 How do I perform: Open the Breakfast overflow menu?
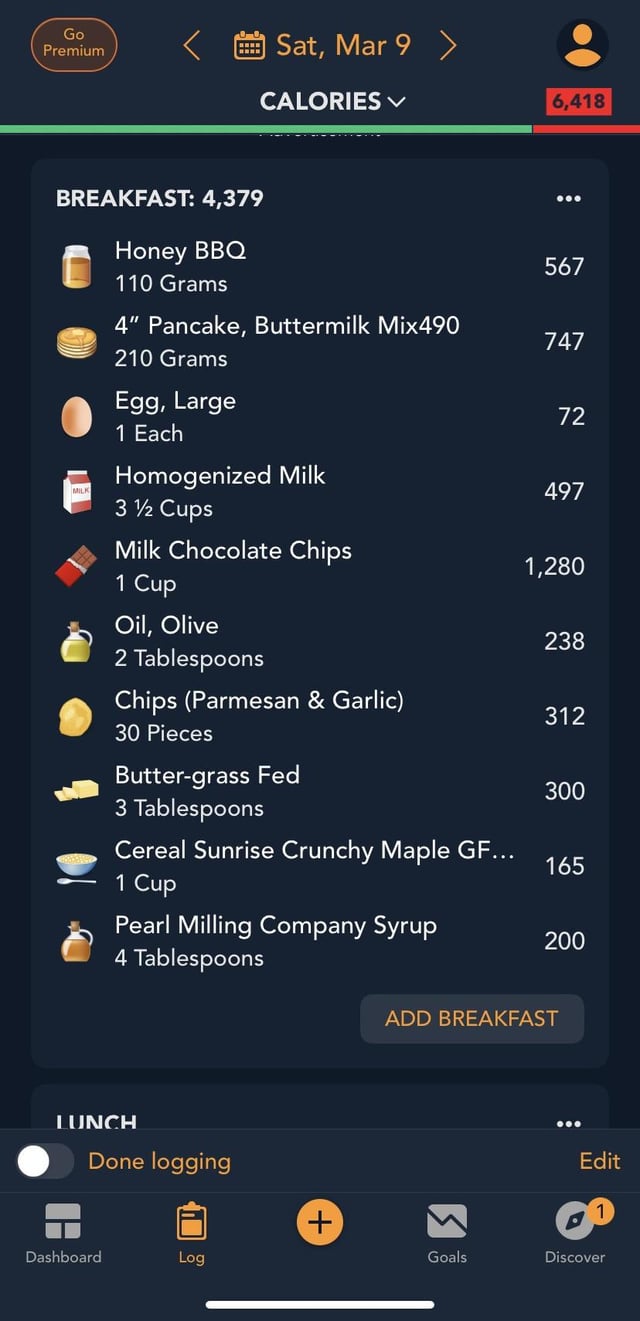click(568, 198)
